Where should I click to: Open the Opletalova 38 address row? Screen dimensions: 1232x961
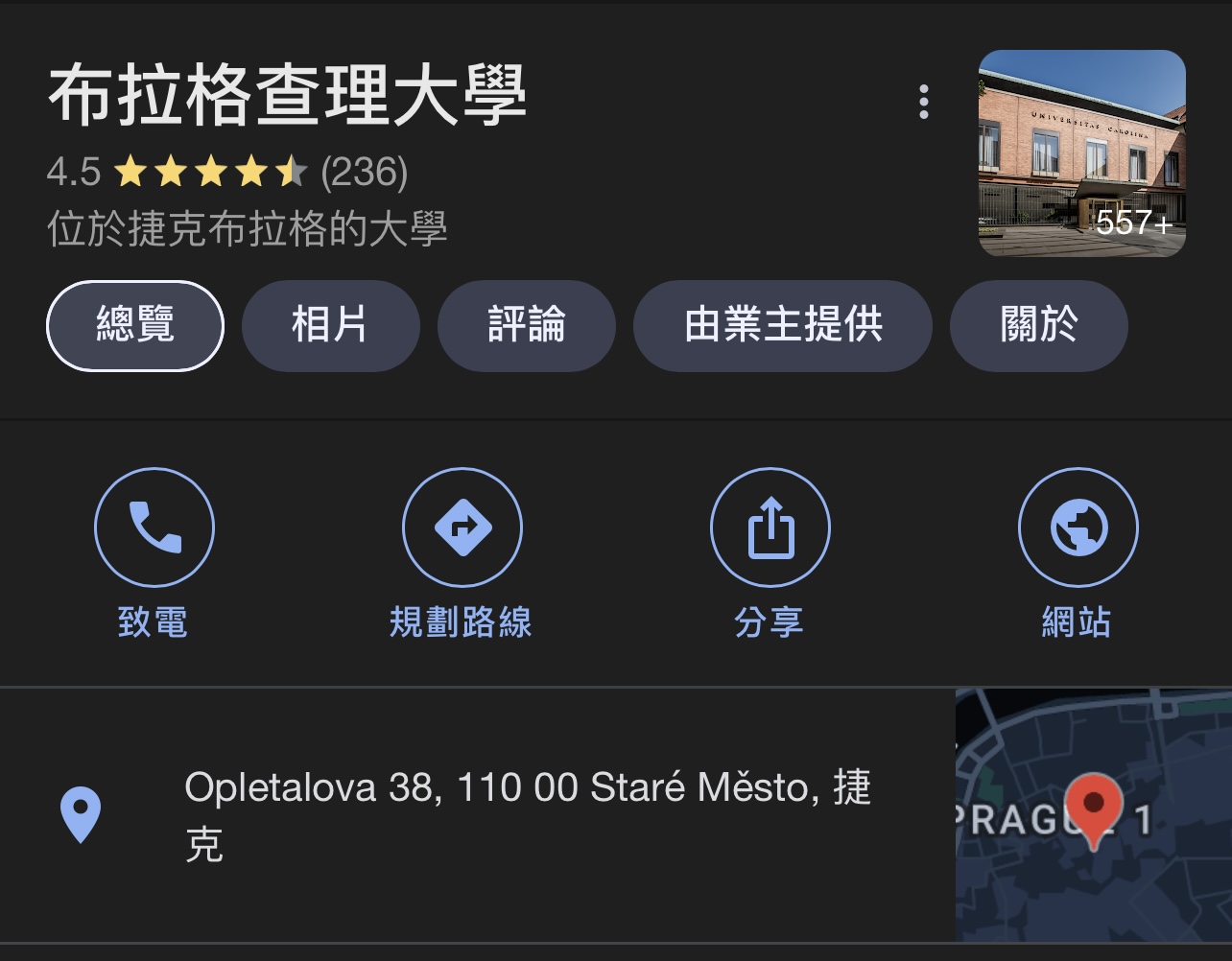pos(526,814)
